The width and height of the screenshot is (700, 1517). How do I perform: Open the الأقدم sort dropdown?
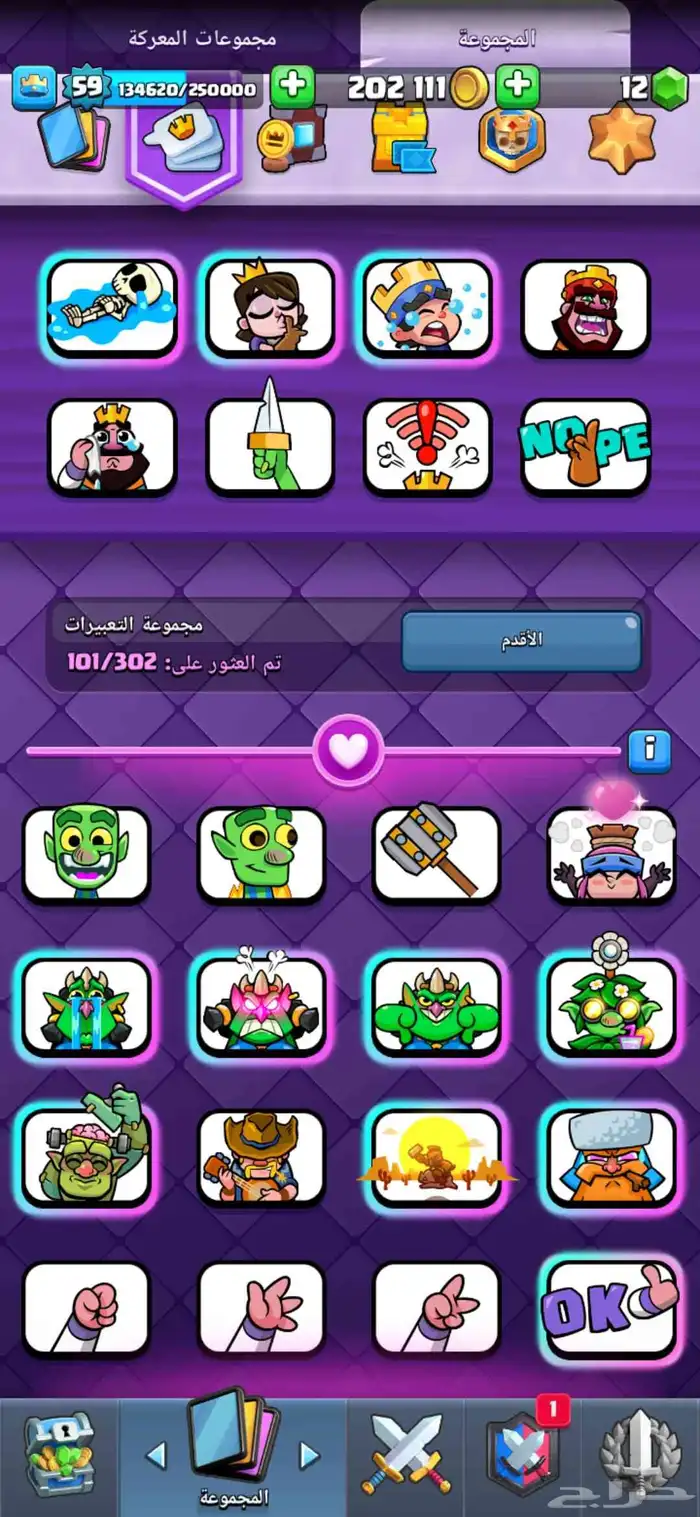point(521,641)
